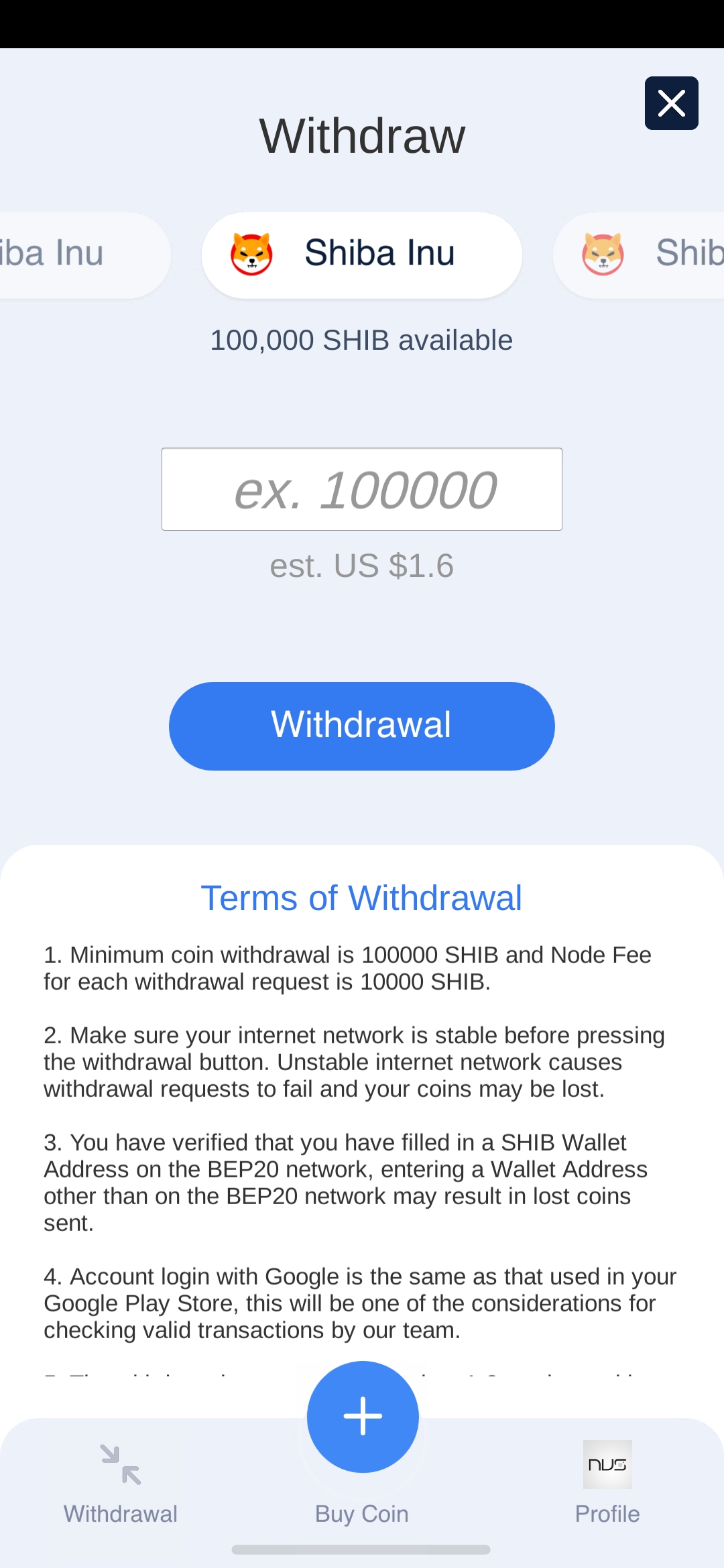The image size is (724, 1568).
Task: Select the partially visible Shiba Inu chip on the left
Action: 74,255
